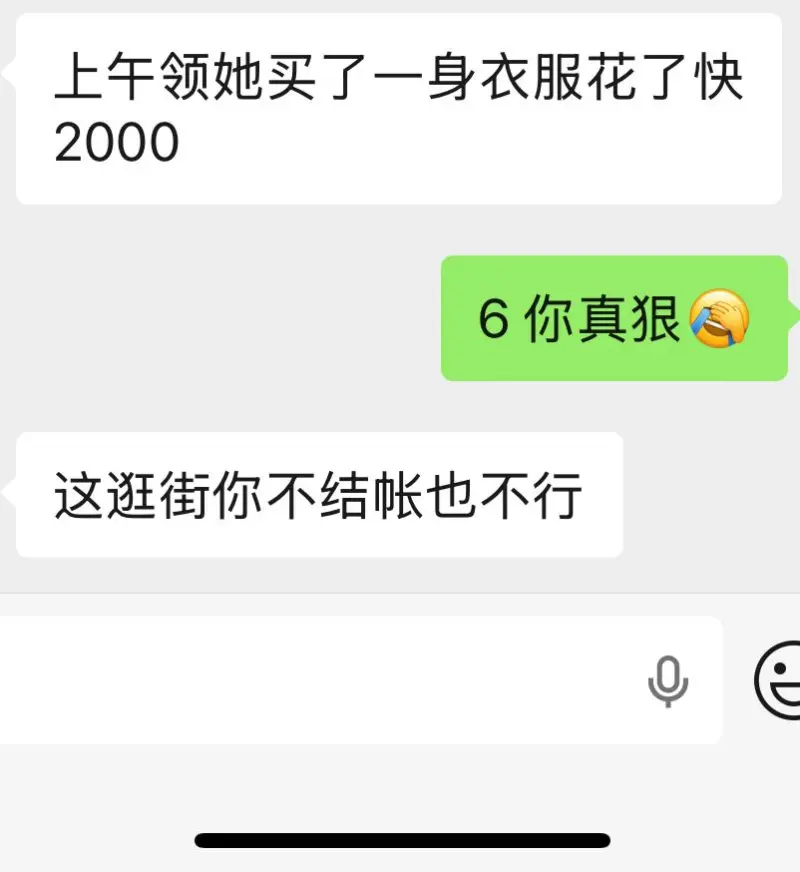Screen dimensions: 800x872
Task: Tap the message text input field
Action: point(320,680)
